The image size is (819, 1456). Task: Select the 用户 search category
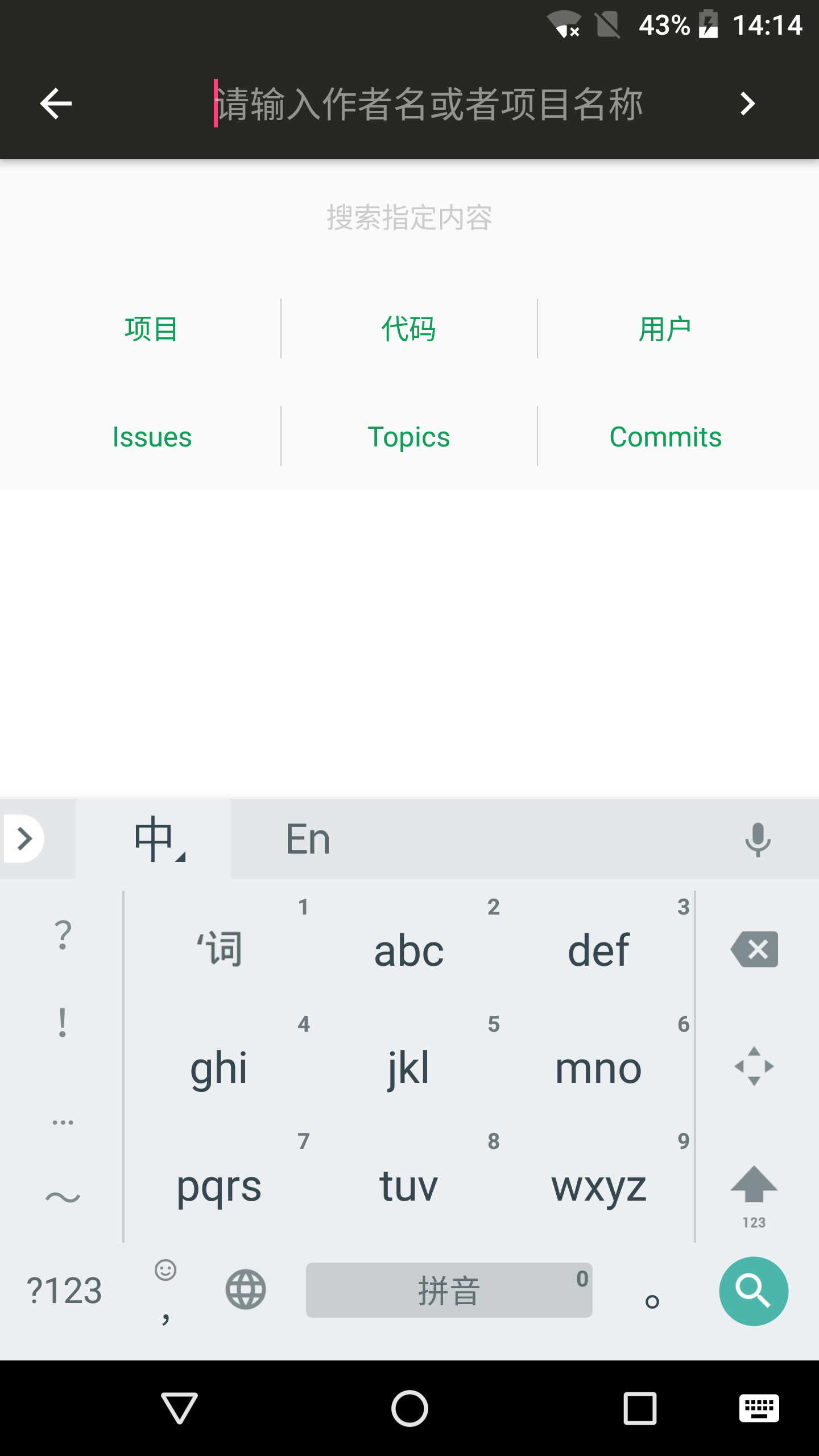pos(665,329)
